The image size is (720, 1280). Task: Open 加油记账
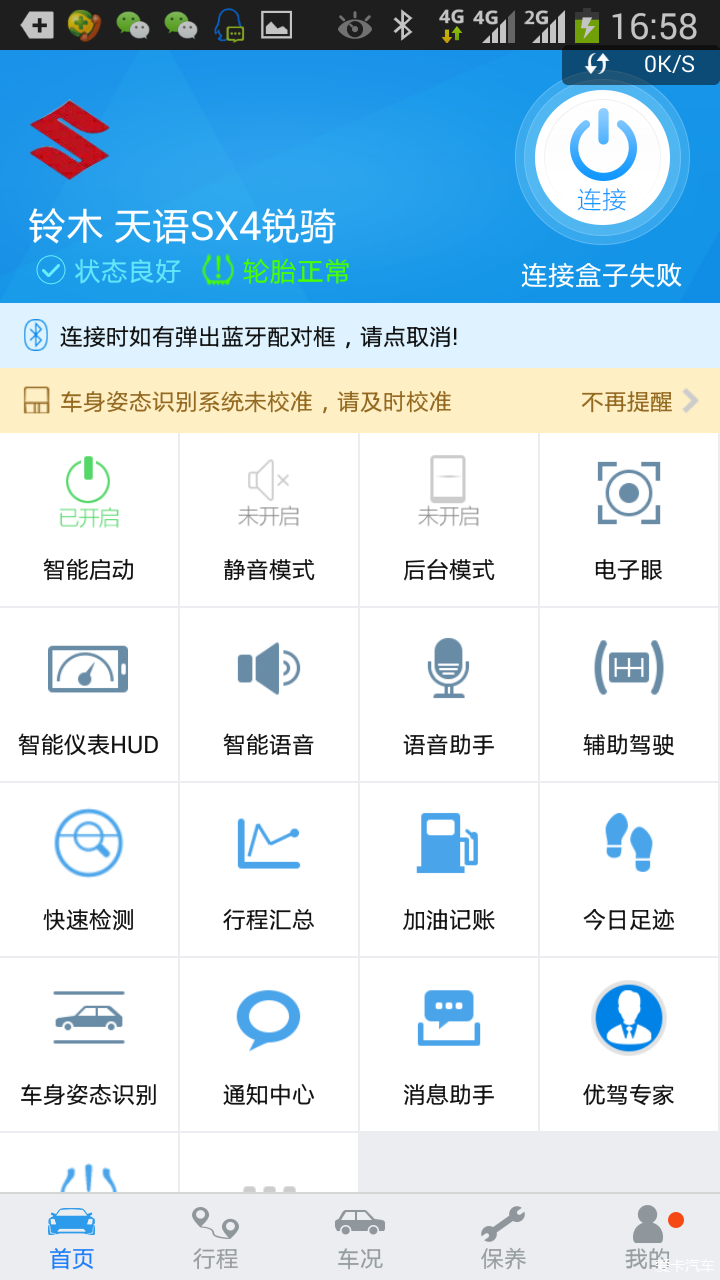coord(449,870)
